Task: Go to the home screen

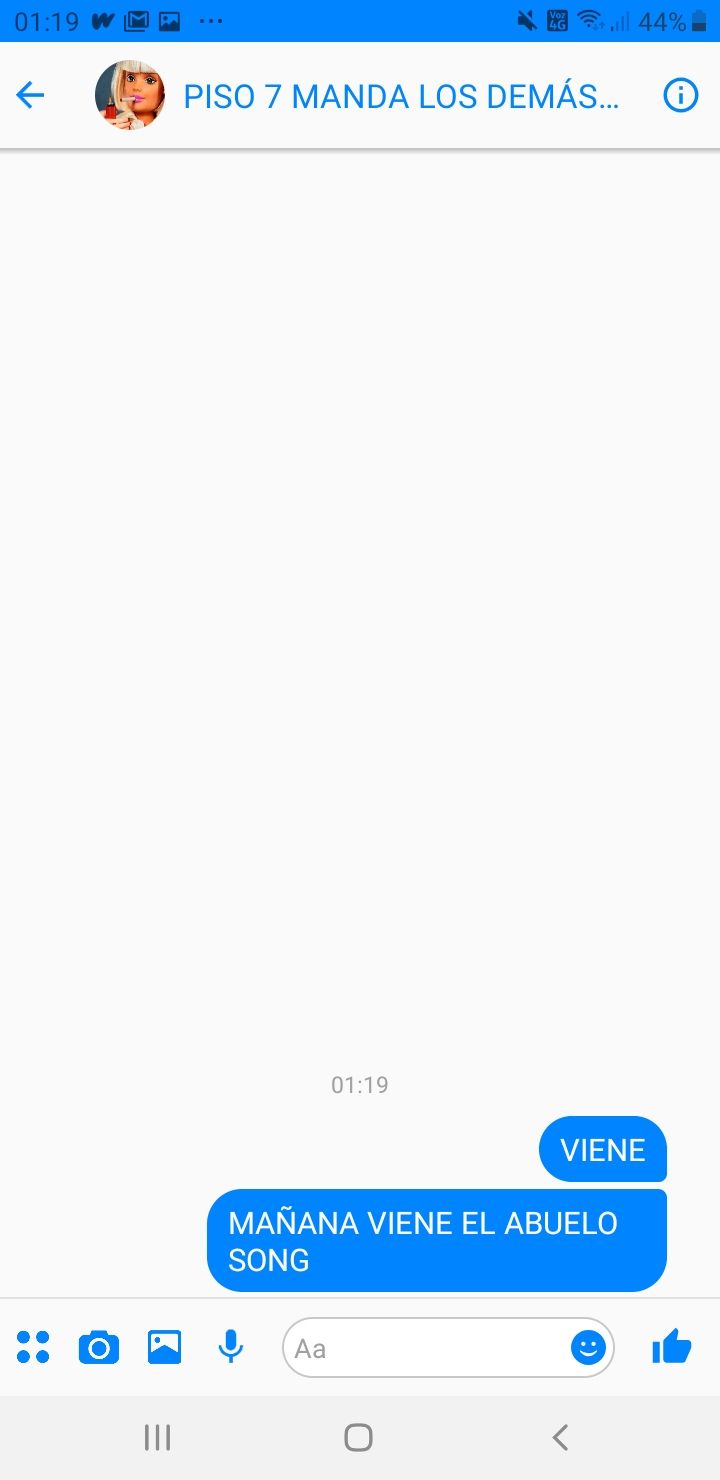Action: [359, 1438]
